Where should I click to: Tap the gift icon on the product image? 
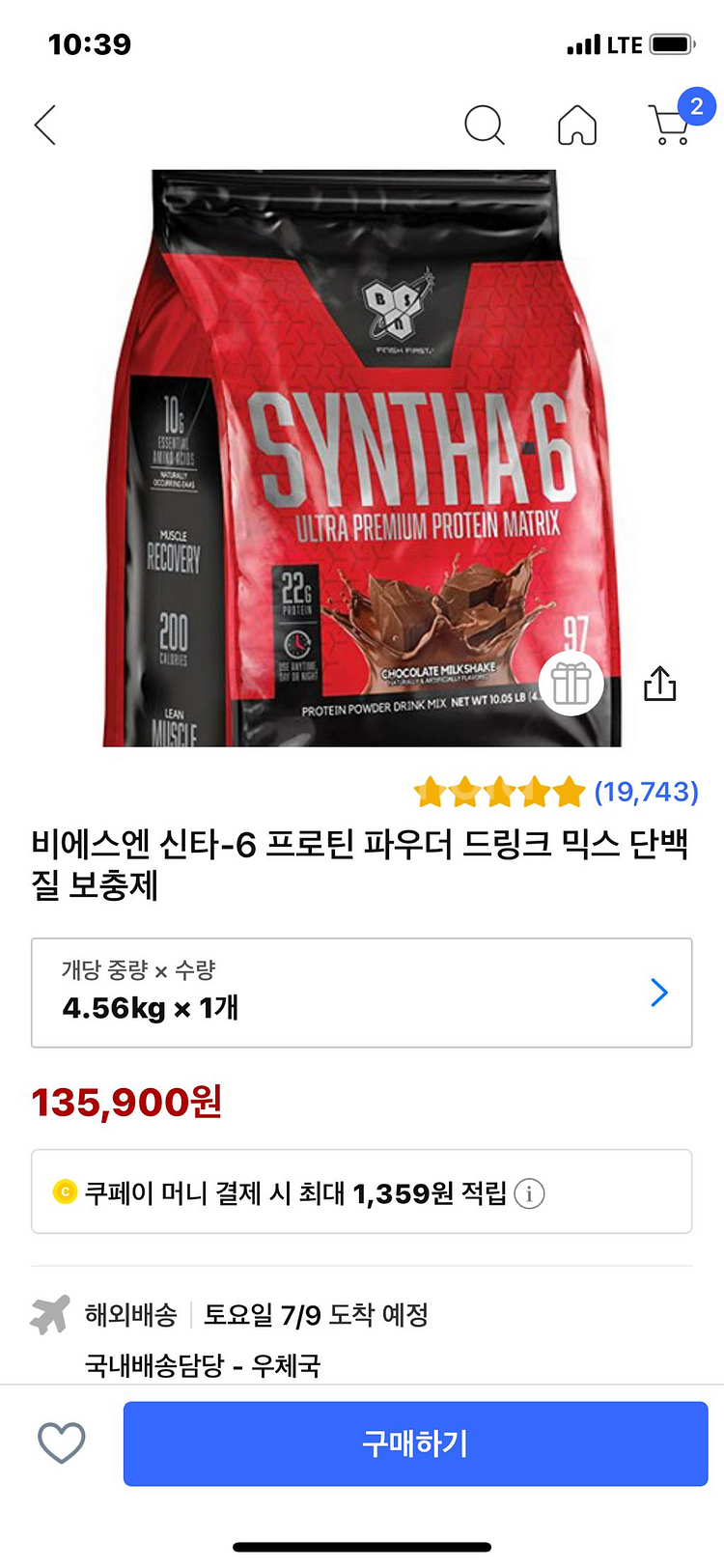571,683
